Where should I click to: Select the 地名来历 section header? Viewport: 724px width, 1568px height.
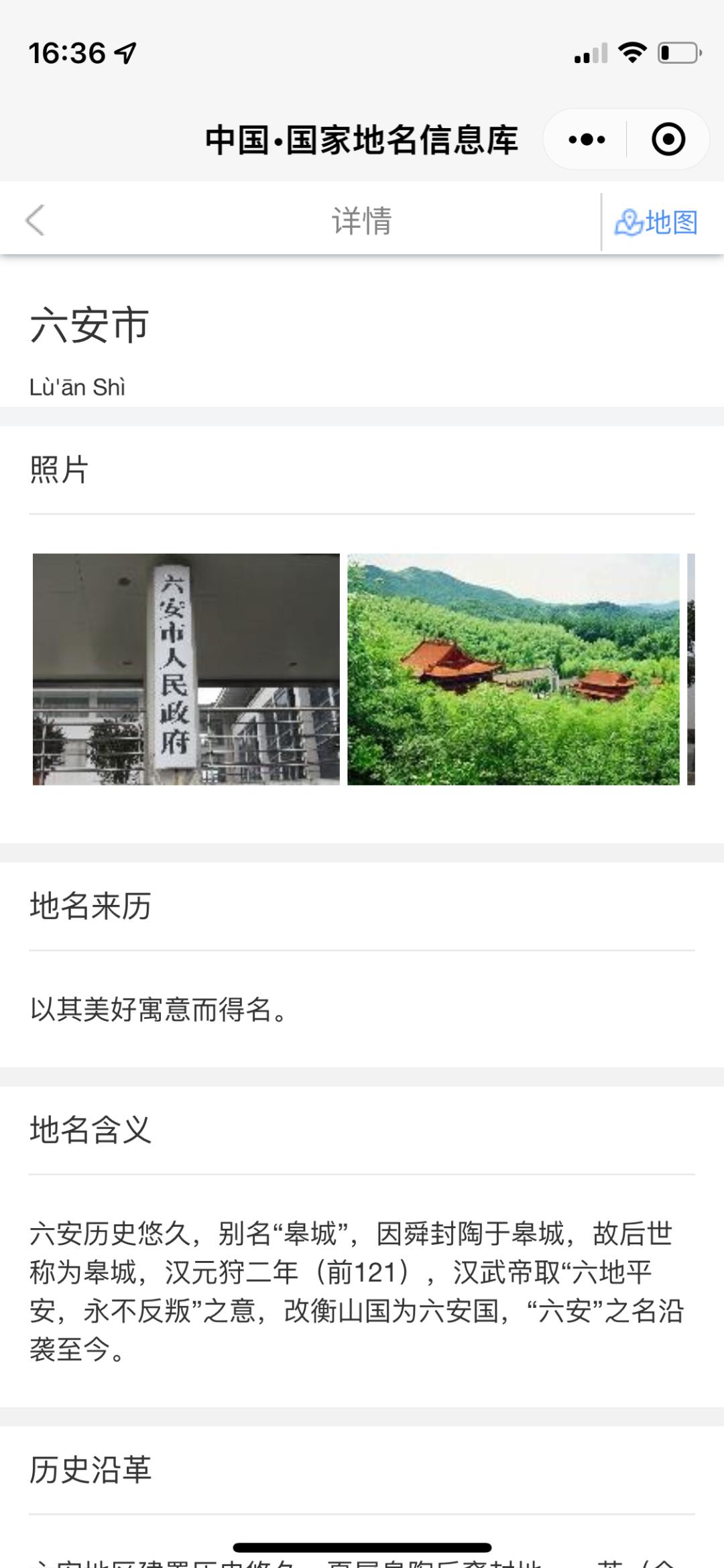pos(90,906)
